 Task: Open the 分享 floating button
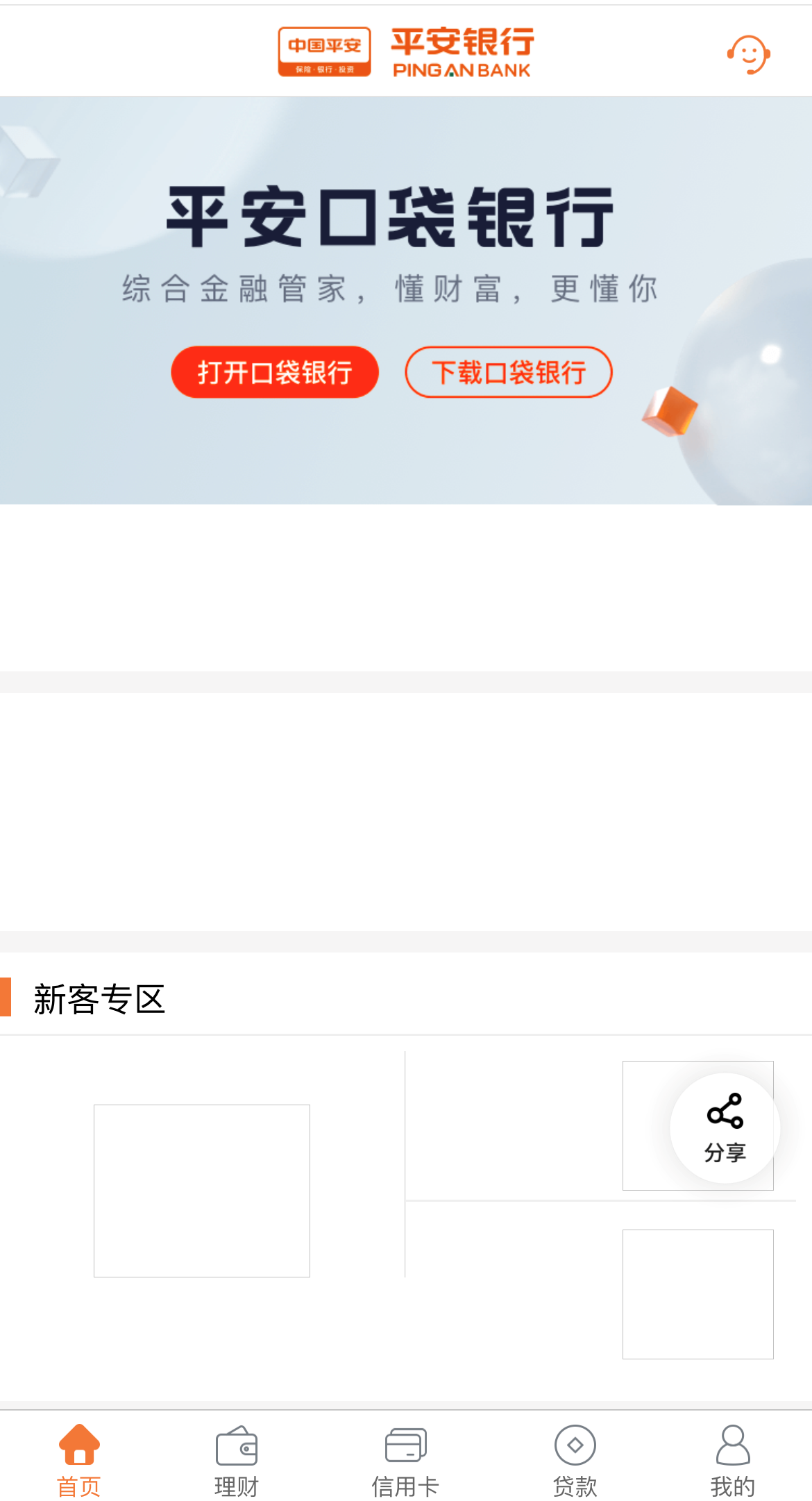(x=725, y=1127)
